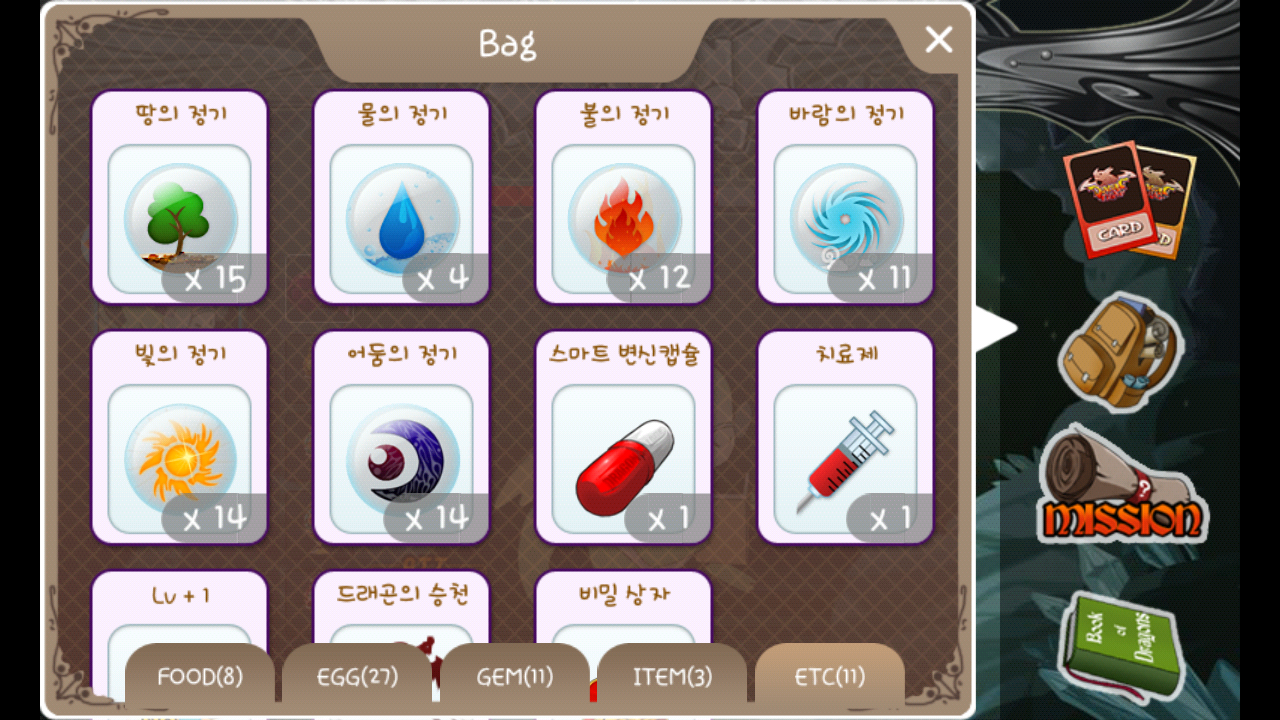The width and height of the screenshot is (1280, 720).
Task: Switch to the EGG(27) tab
Action: [x=357, y=676]
